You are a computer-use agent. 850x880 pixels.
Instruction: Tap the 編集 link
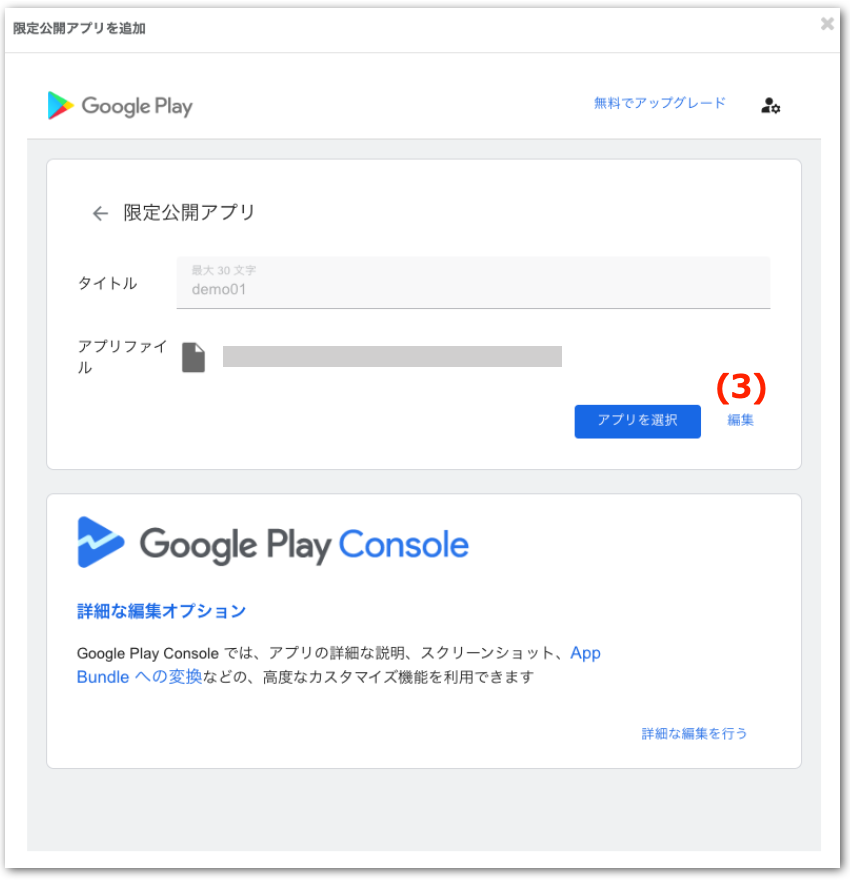[740, 420]
